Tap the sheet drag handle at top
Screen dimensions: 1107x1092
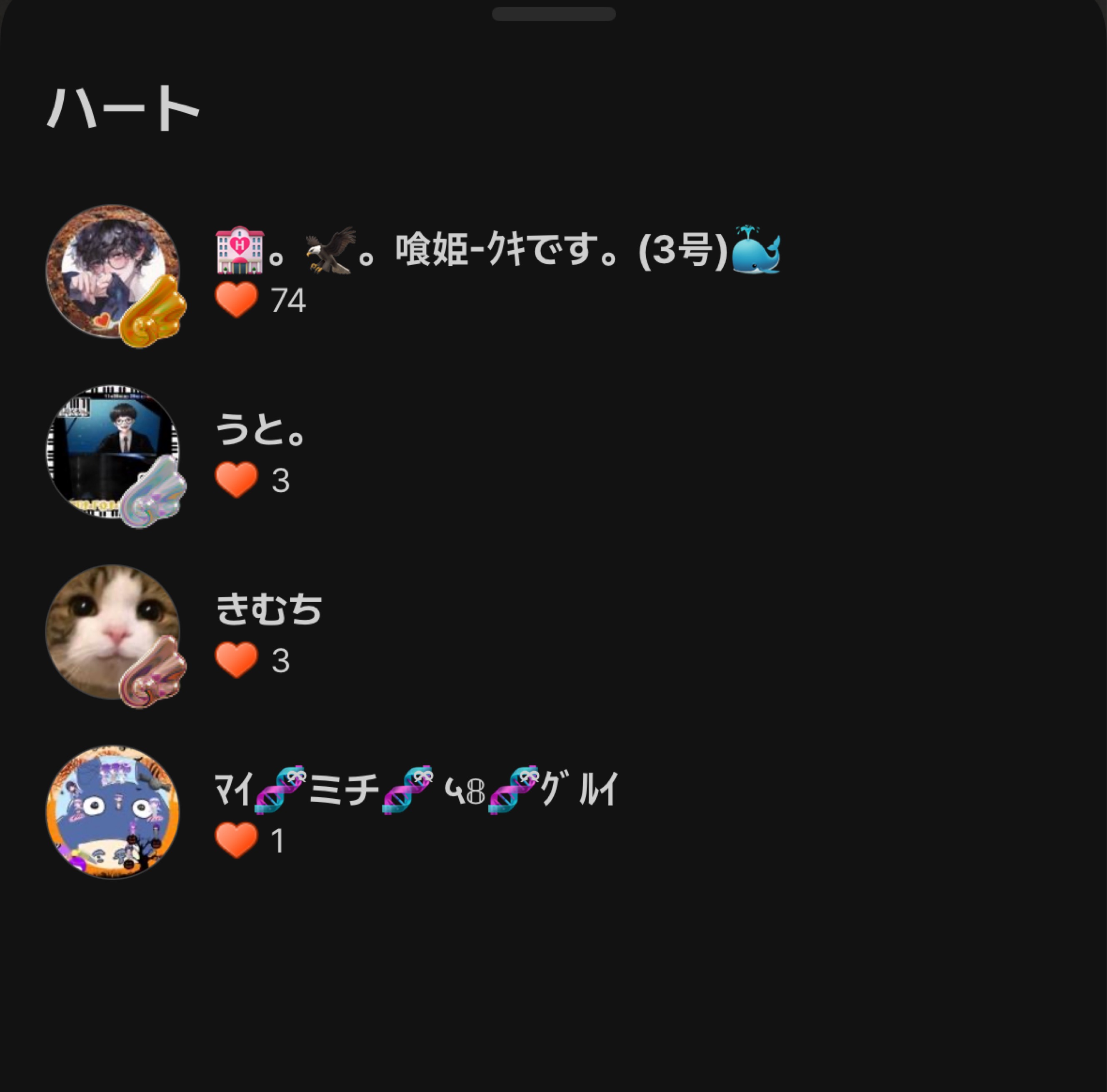click(553, 14)
